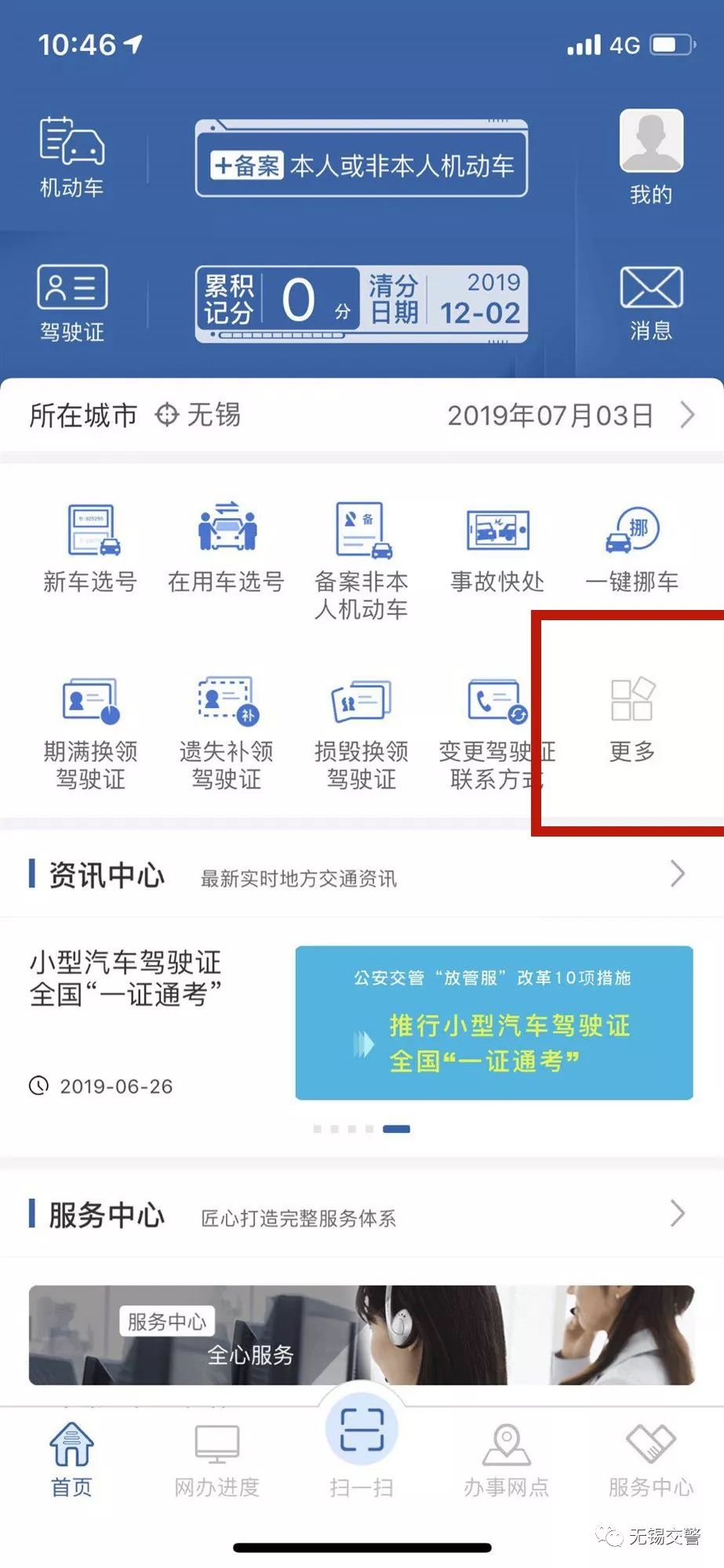The image size is (724, 1568).
Task: Select the 新车选号 service
Action: 89,549
